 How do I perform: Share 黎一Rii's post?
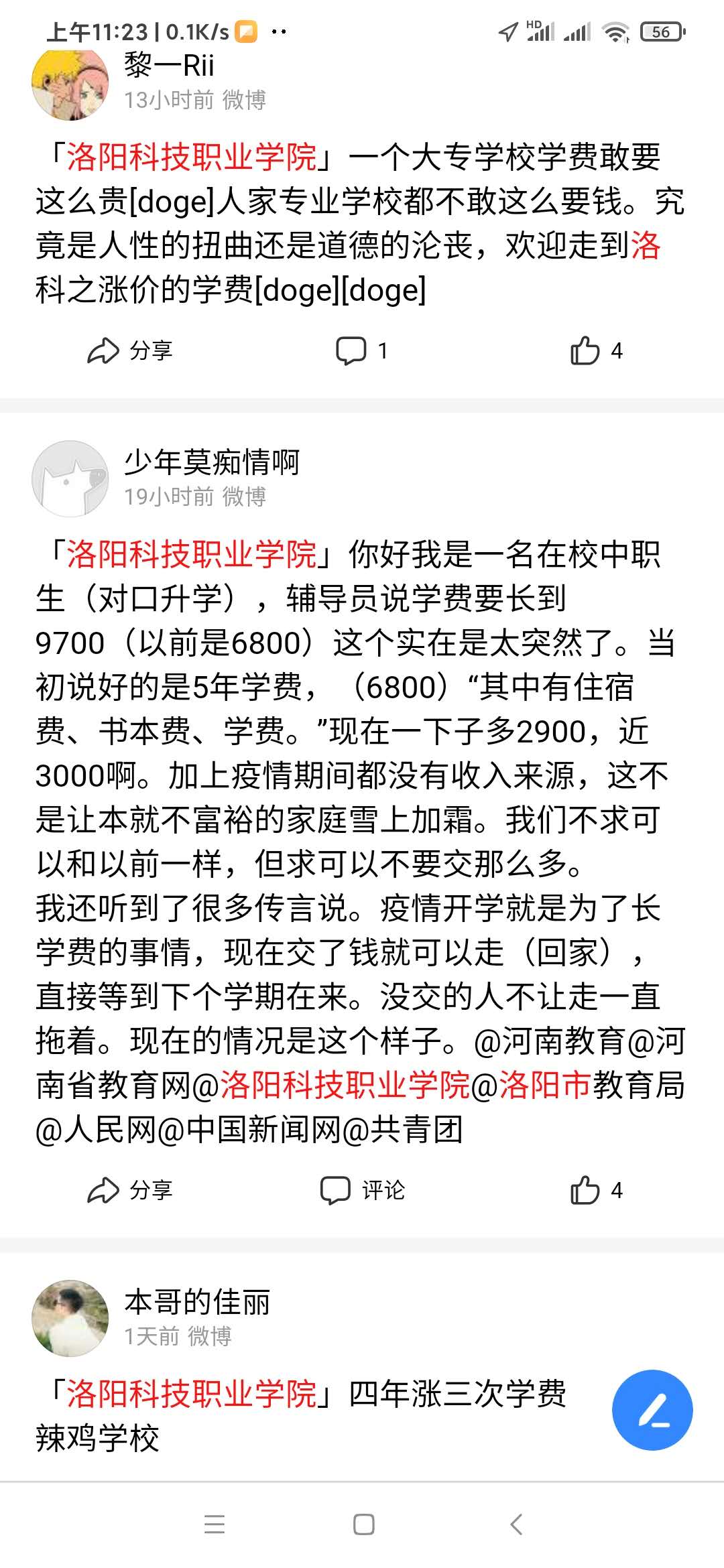pos(130,351)
